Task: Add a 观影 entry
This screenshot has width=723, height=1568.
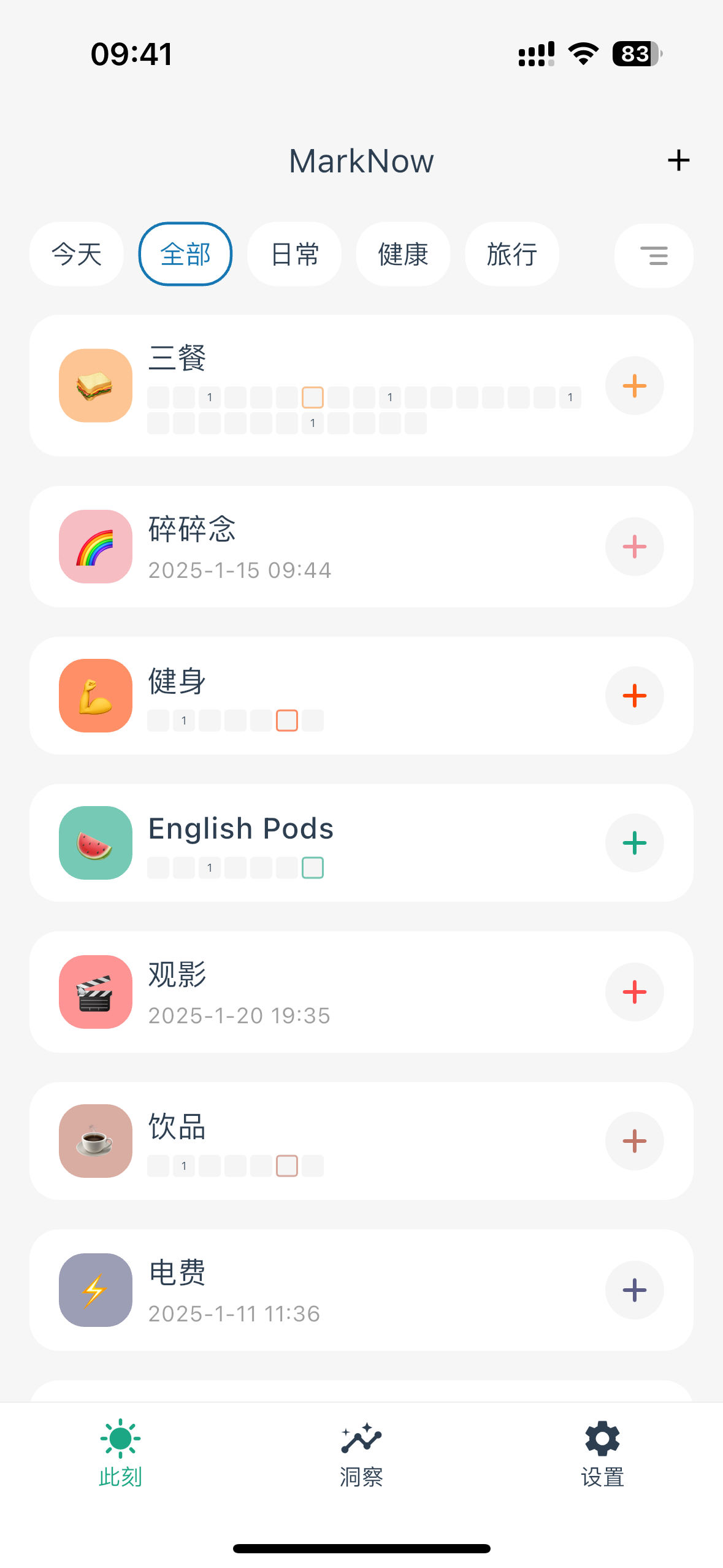Action: [635, 992]
